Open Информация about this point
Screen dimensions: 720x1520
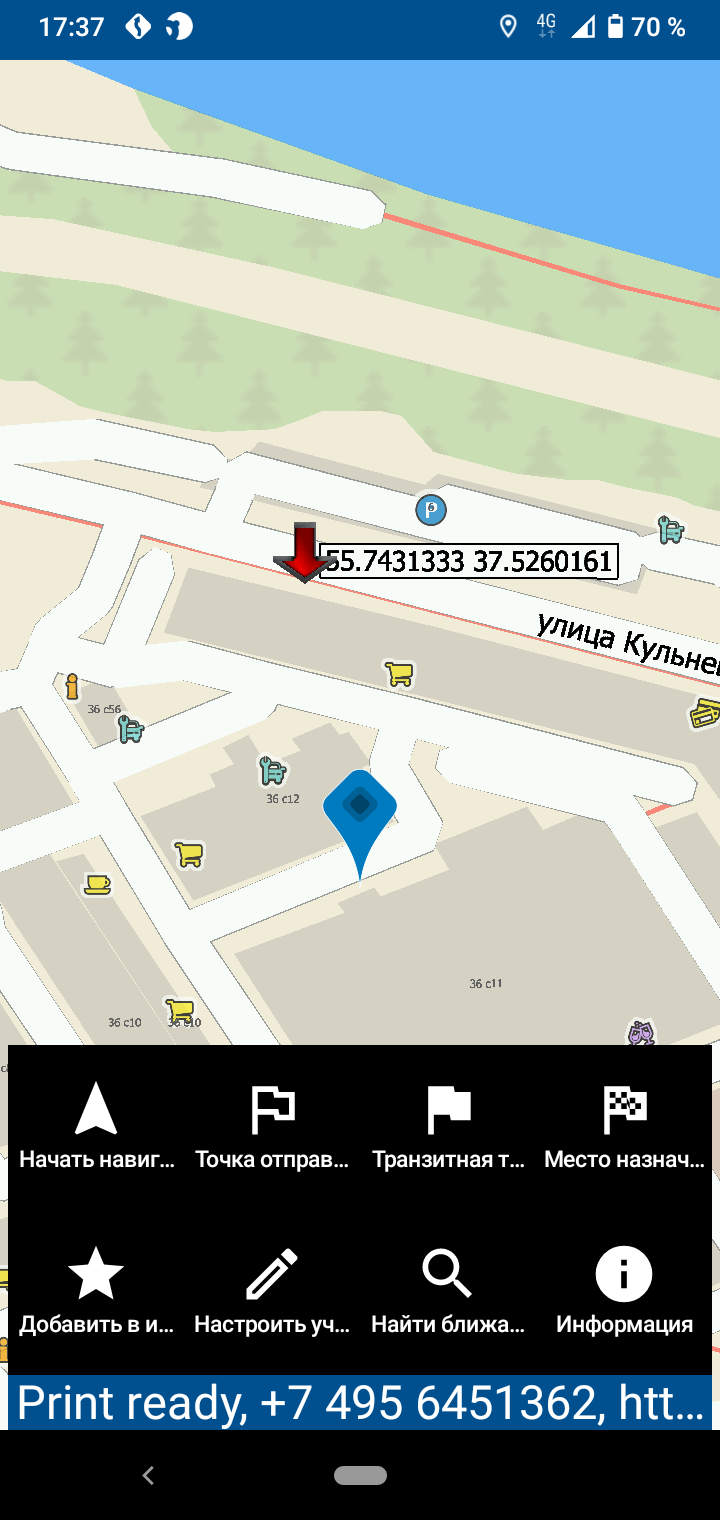pos(624,1291)
